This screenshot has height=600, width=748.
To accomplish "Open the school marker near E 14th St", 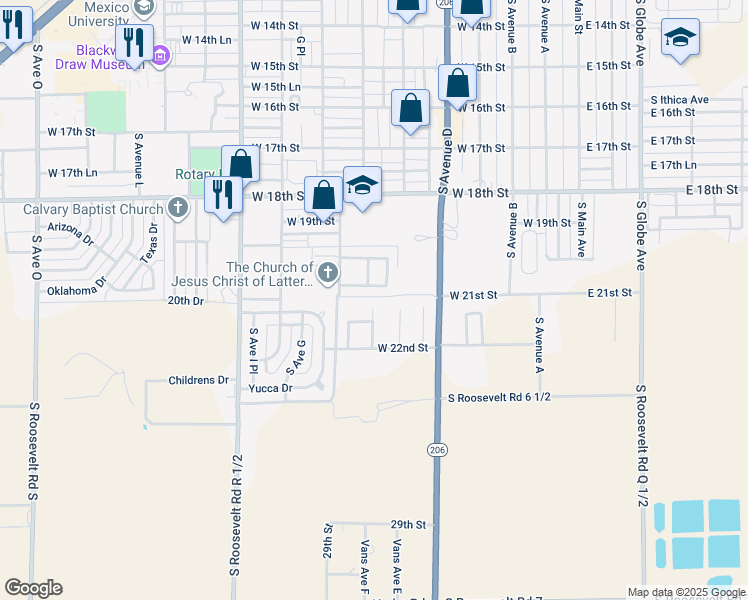I will click(680, 40).
